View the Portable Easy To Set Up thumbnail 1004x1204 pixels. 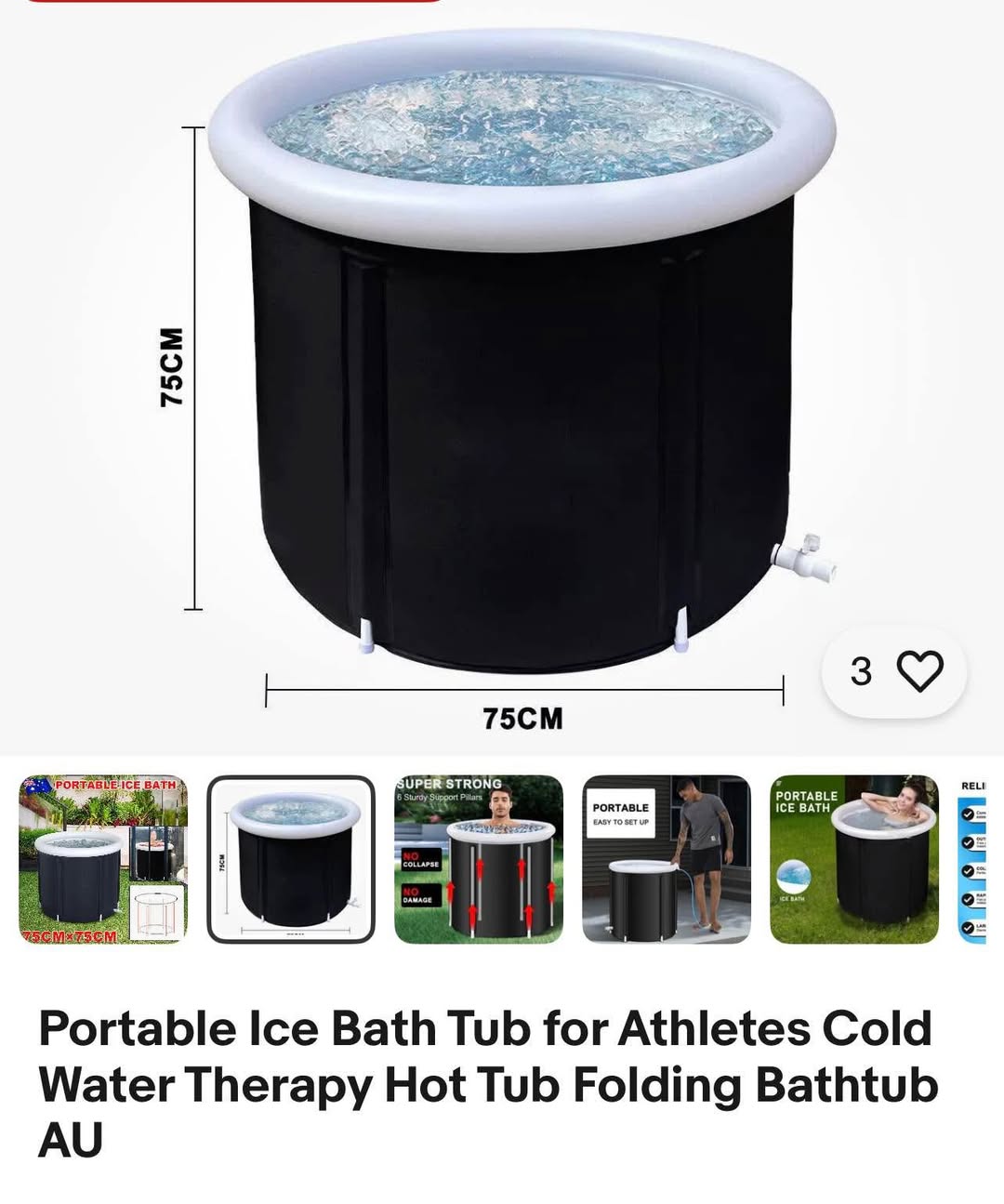point(667,859)
